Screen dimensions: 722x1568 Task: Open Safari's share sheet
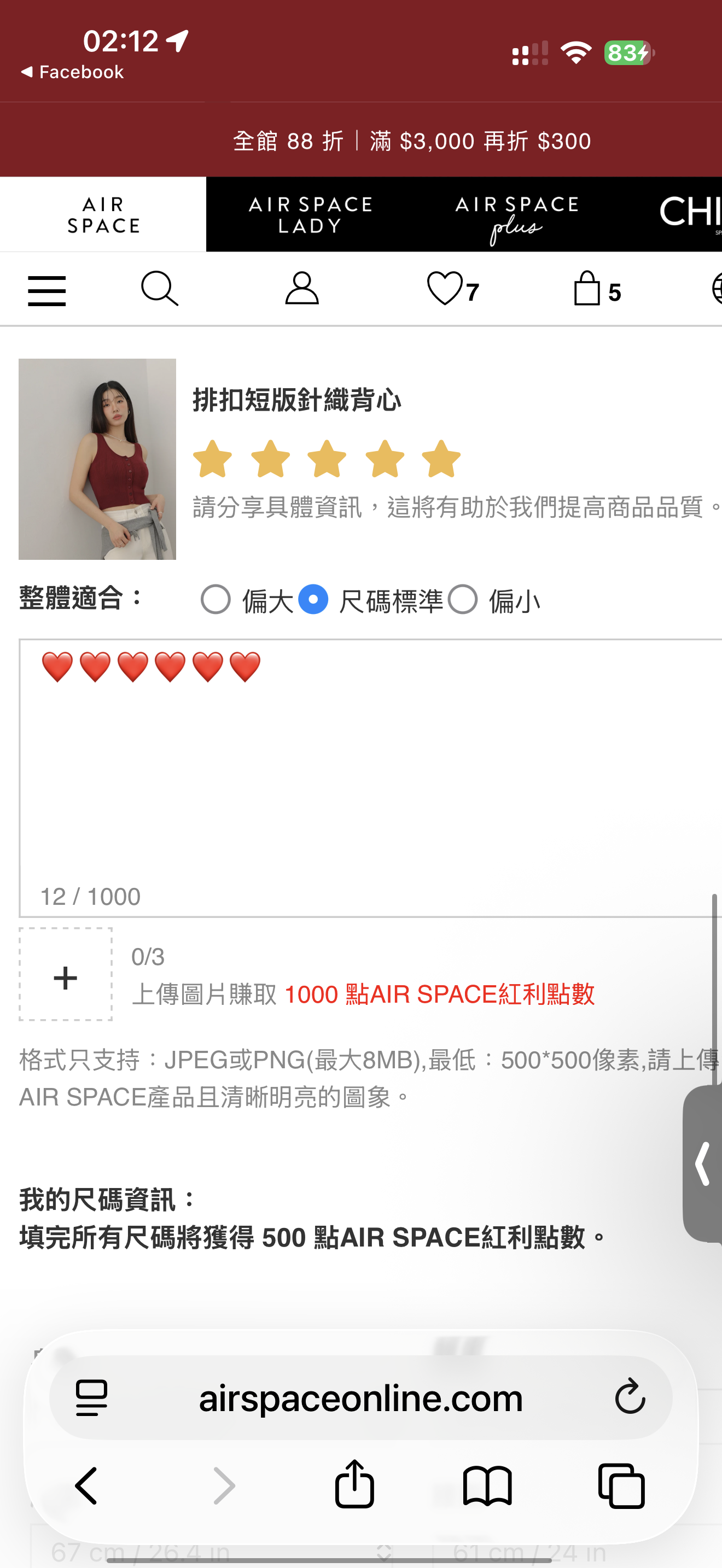[354, 1485]
